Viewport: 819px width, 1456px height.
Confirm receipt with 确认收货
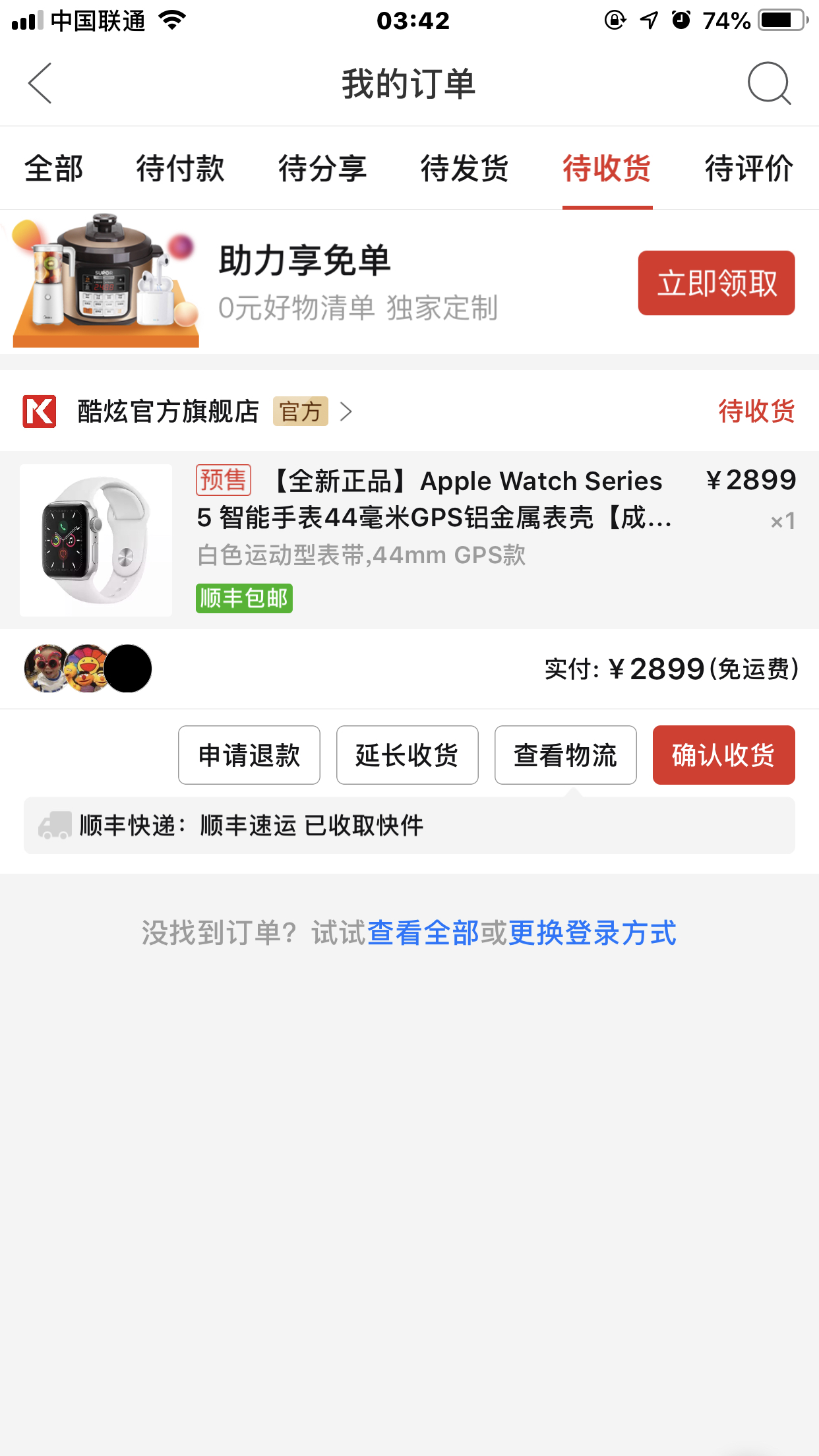pyautogui.click(x=723, y=755)
